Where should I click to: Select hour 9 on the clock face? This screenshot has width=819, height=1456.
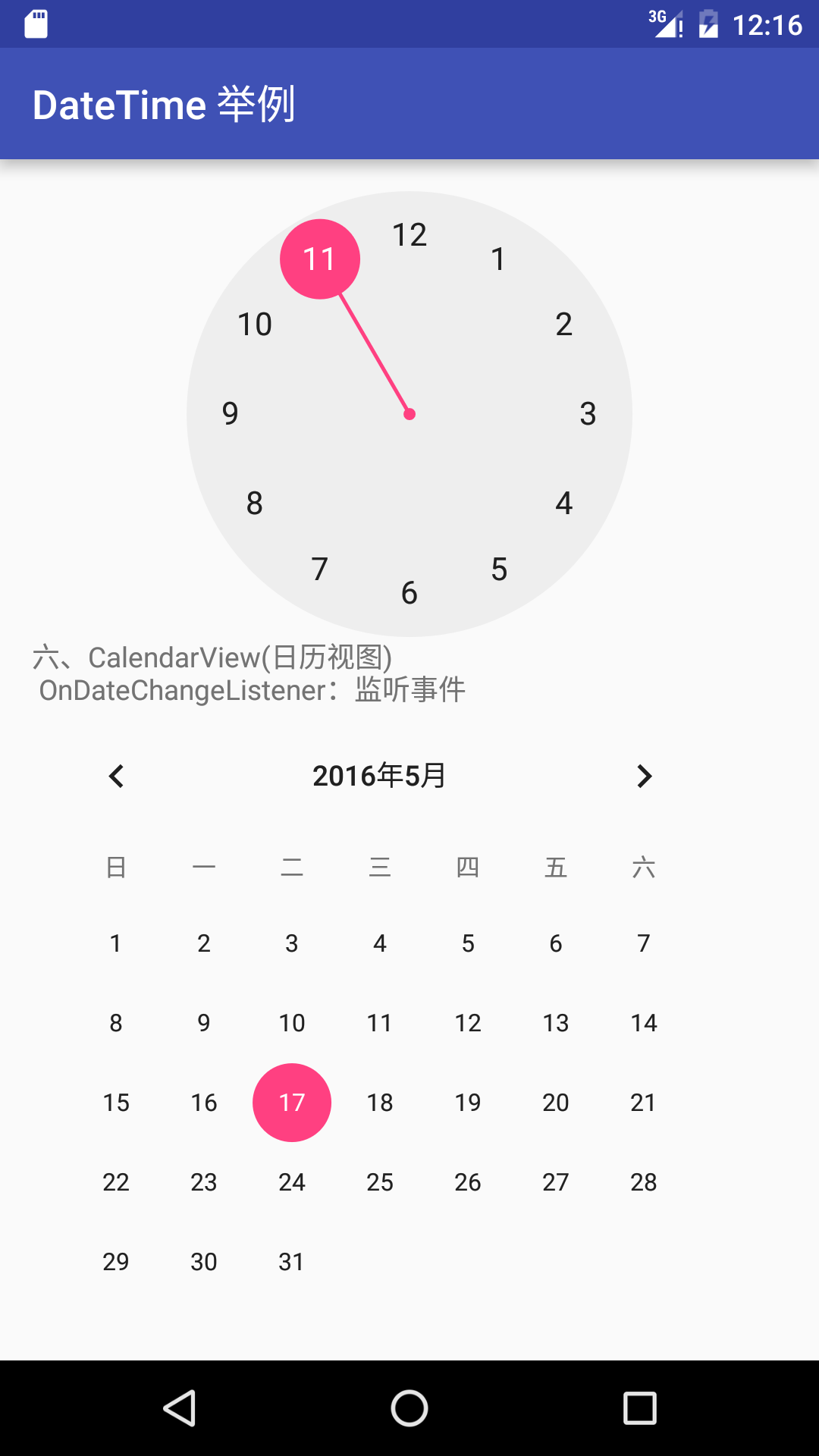[231, 413]
